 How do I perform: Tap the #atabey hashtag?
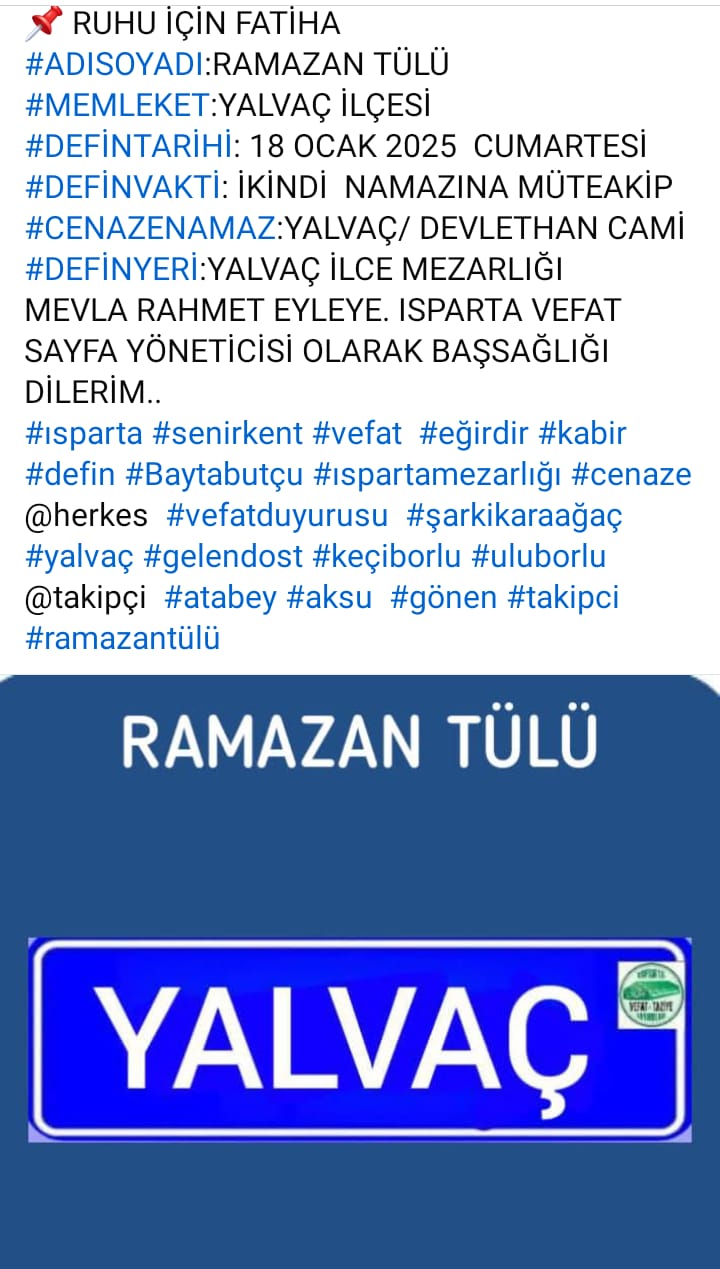tap(220, 598)
